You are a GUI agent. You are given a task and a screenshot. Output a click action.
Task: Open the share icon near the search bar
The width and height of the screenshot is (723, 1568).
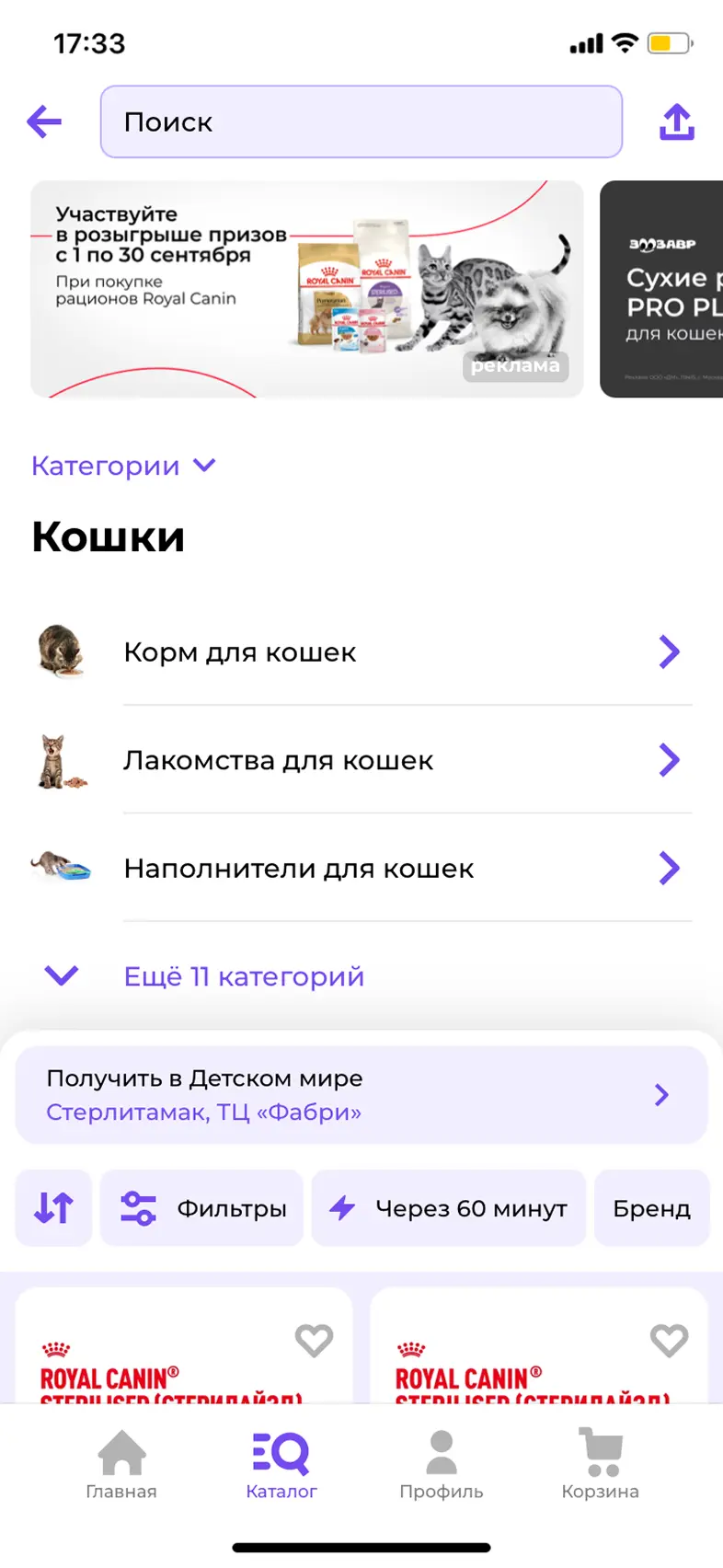coord(676,121)
